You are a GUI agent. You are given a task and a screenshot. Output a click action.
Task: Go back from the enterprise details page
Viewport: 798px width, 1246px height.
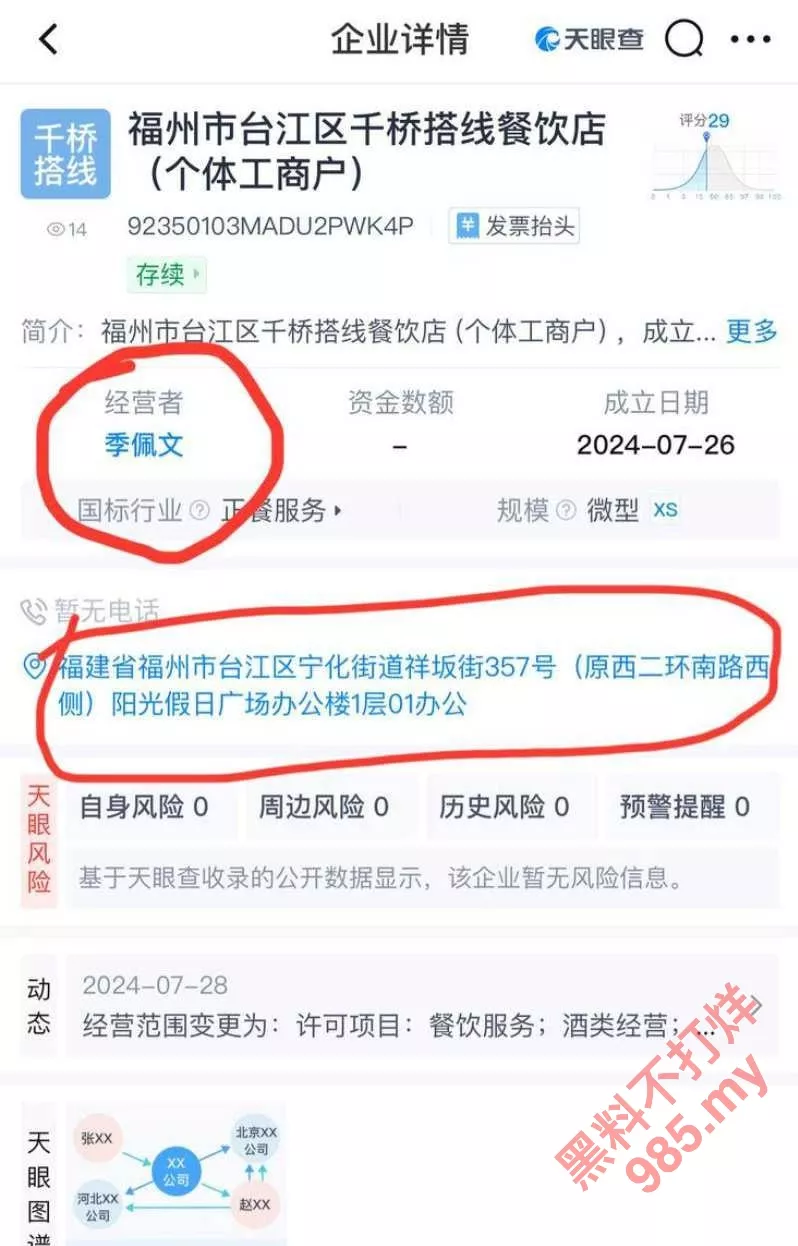48,40
